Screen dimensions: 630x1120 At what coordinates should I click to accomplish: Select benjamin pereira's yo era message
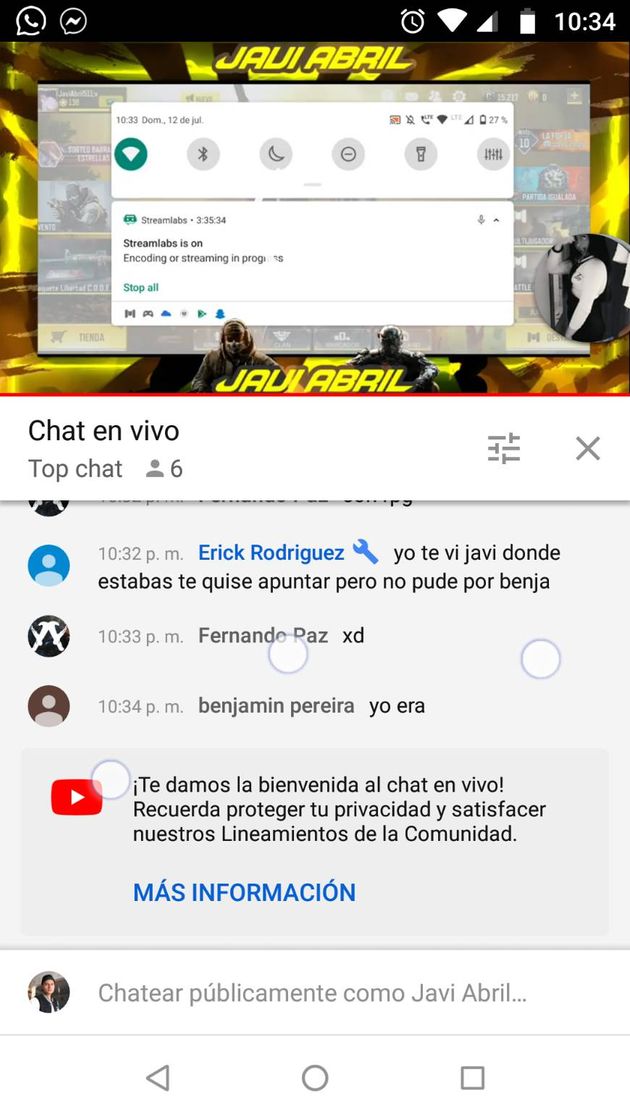tap(310, 706)
